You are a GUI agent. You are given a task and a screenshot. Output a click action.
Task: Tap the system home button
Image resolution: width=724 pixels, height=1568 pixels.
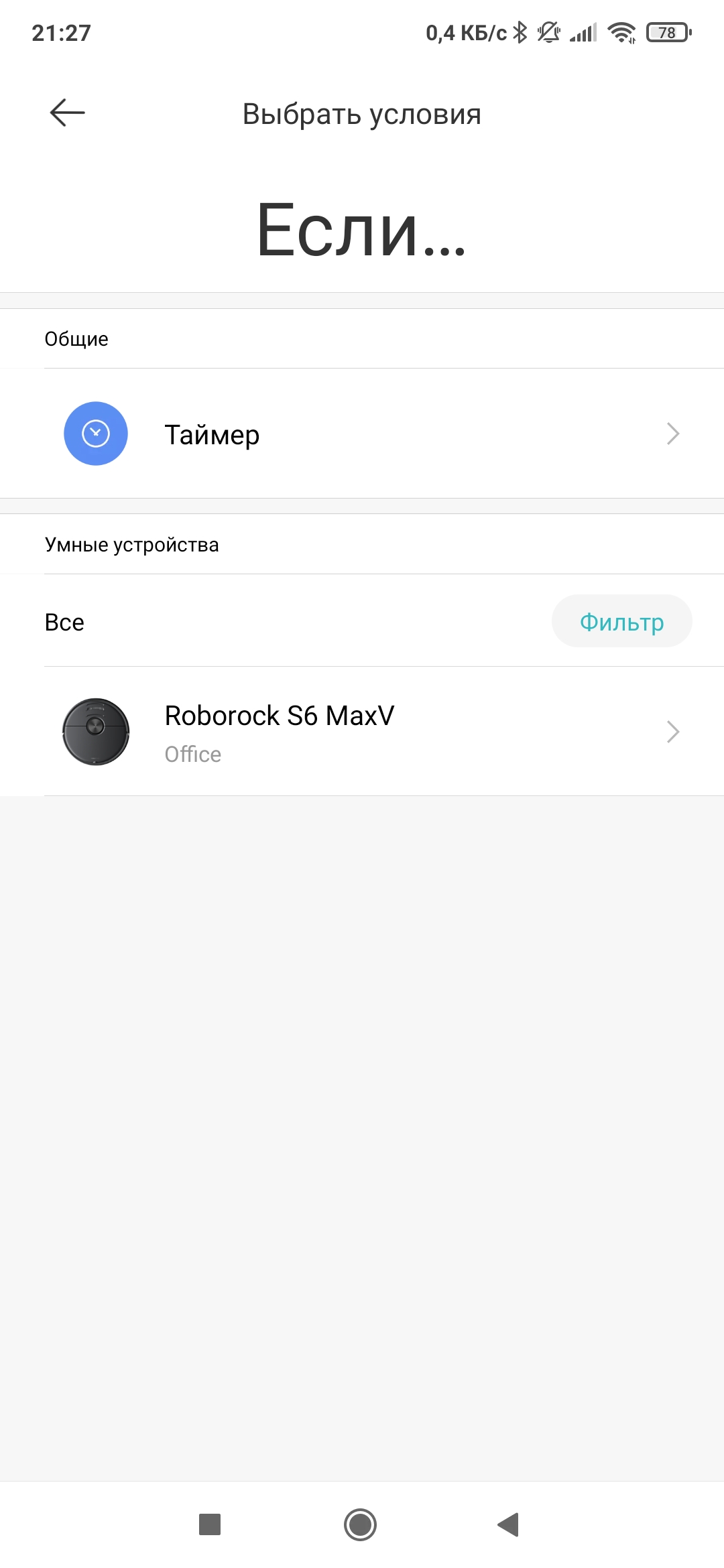[360, 1524]
